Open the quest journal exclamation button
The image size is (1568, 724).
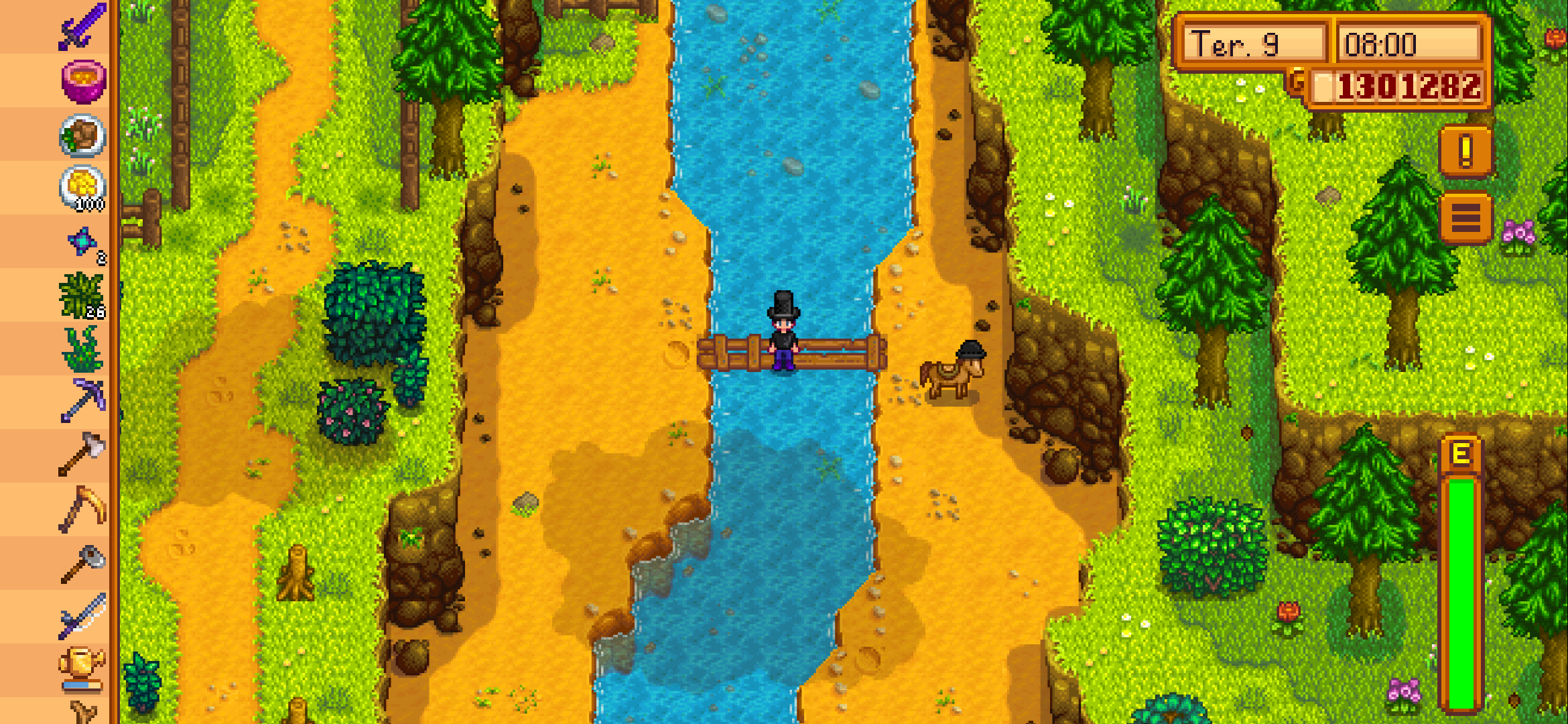coord(1465,152)
